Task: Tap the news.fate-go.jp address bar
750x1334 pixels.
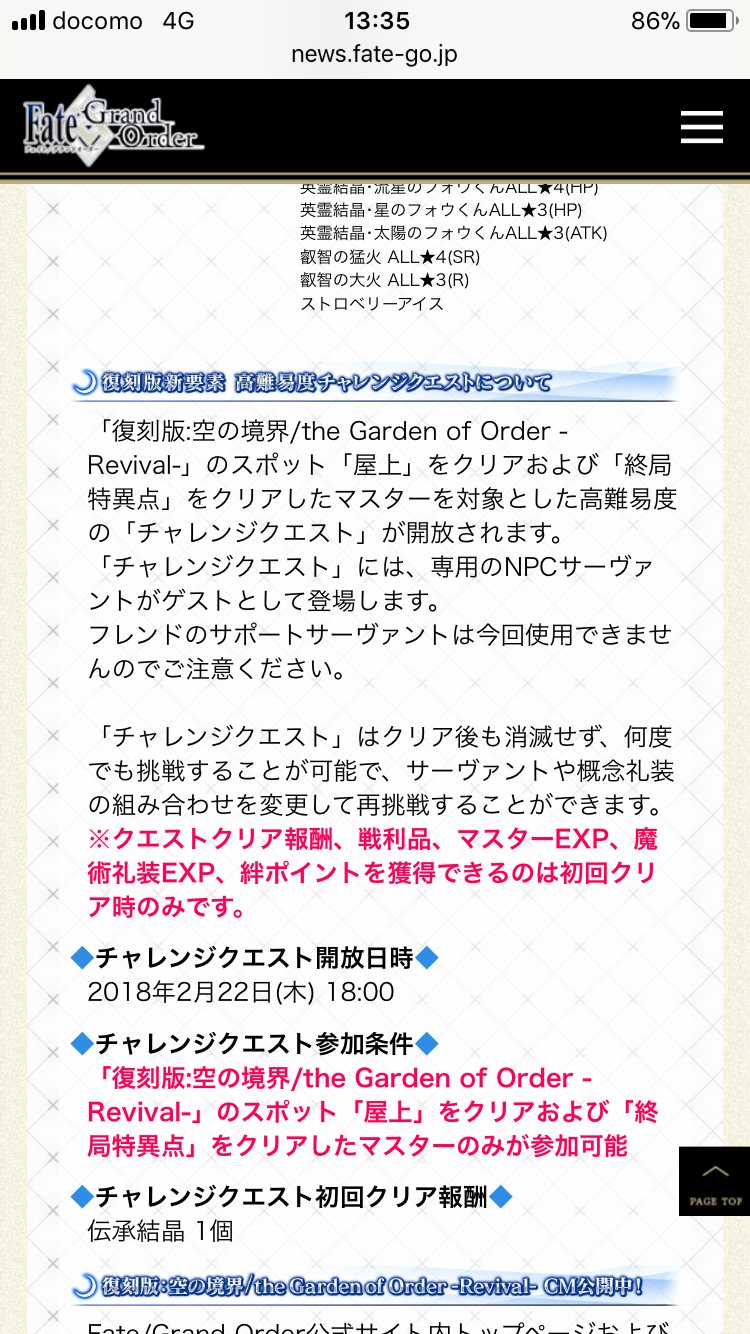Action: 374,54
